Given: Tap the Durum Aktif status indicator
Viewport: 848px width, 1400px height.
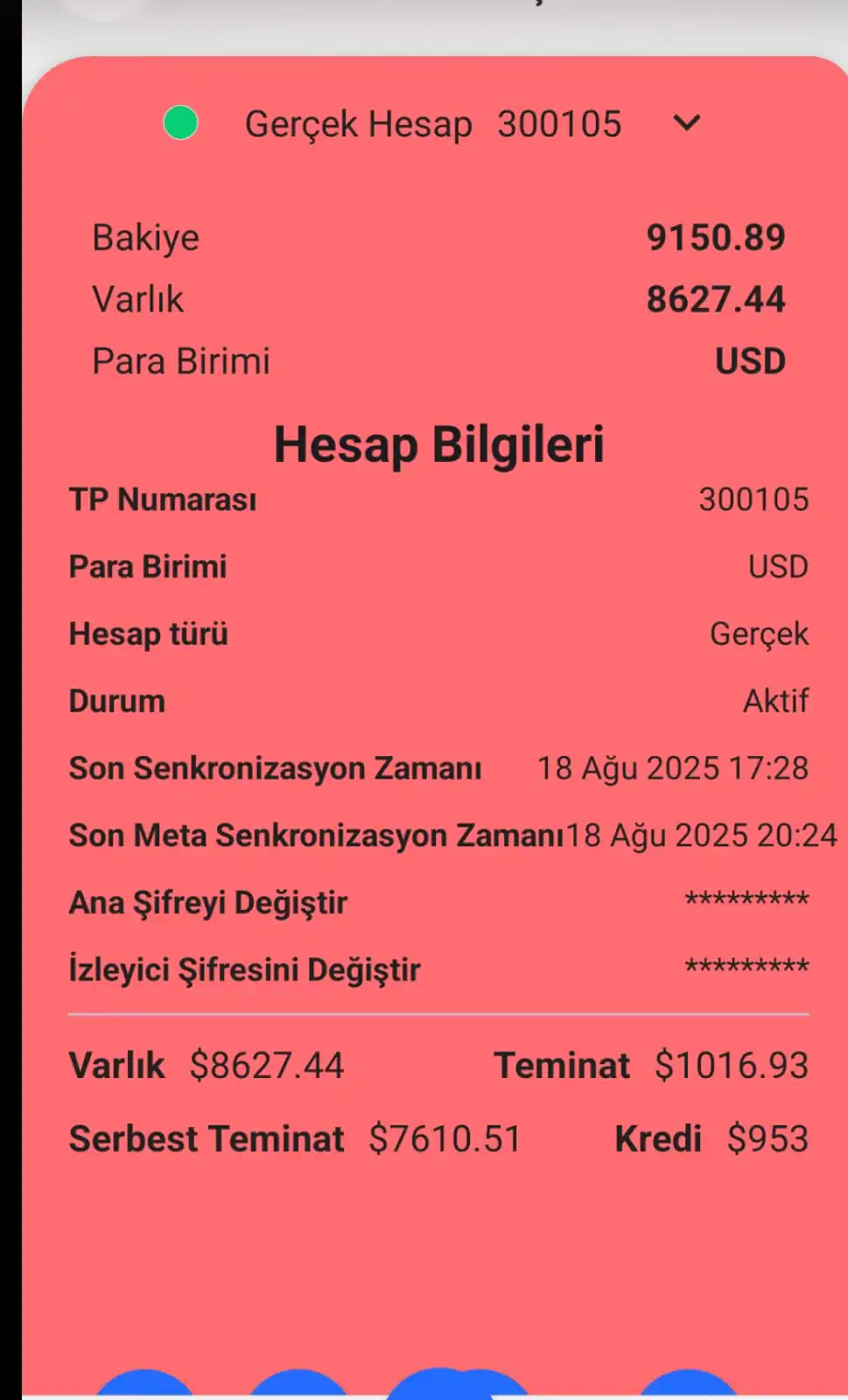Looking at the screenshot, I should (x=775, y=700).
